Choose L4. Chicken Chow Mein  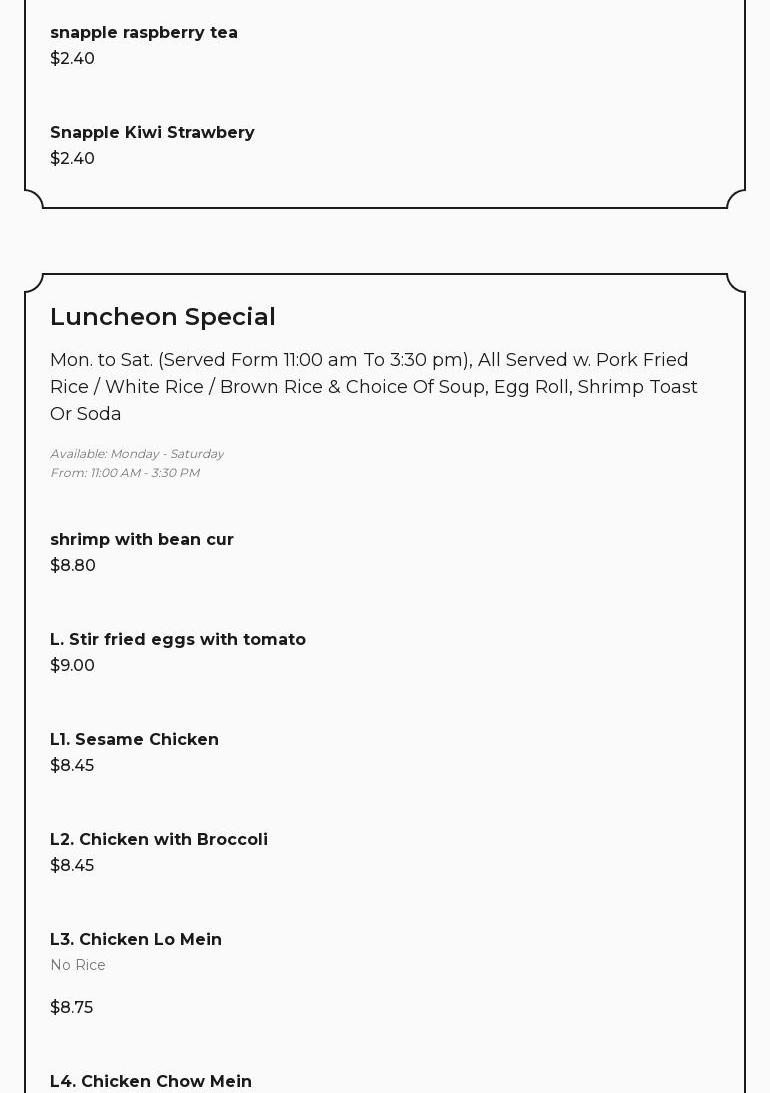151,1081
